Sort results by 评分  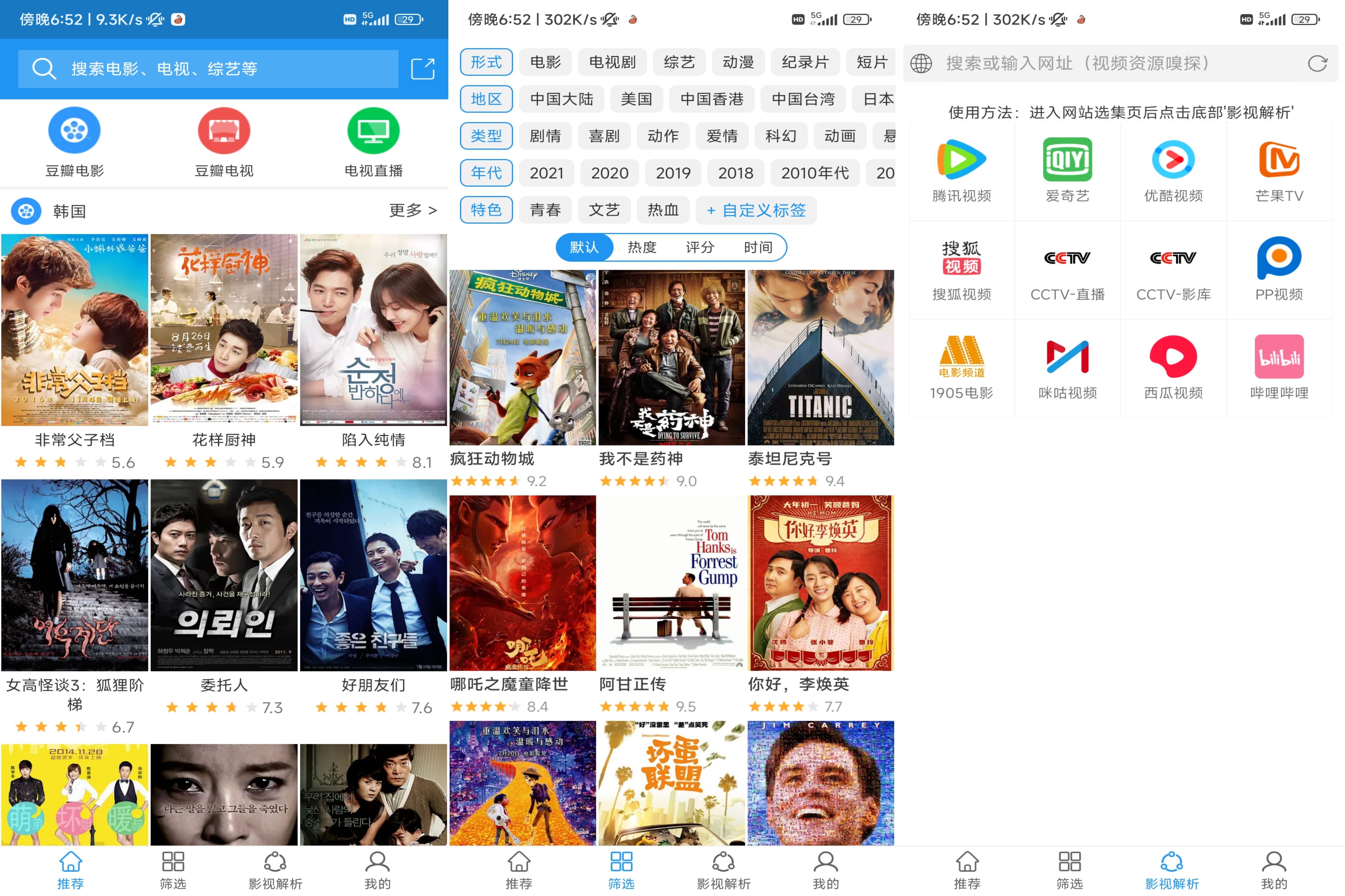pyautogui.click(x=700, y=247)
